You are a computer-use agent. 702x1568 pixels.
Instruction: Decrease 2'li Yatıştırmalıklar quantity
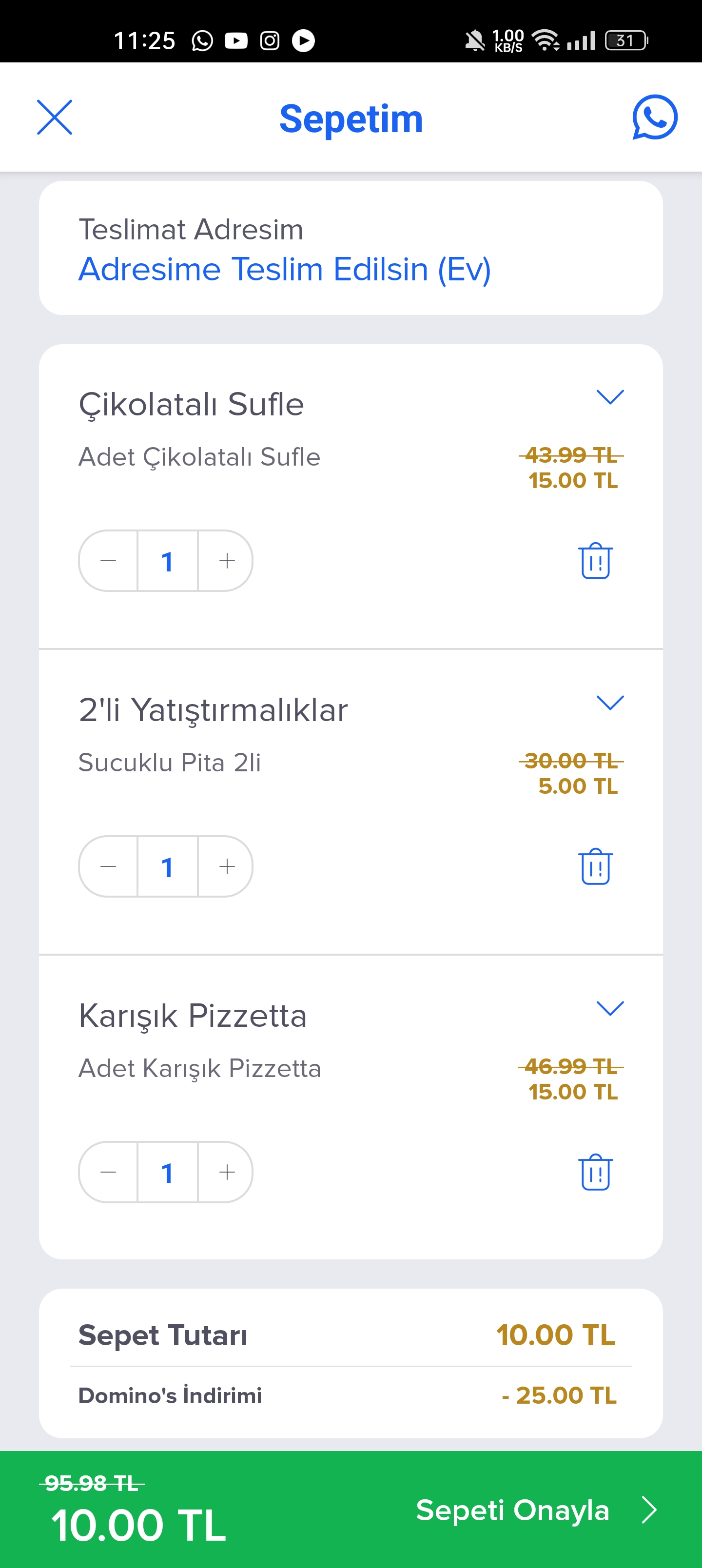[x=108, y=866]
